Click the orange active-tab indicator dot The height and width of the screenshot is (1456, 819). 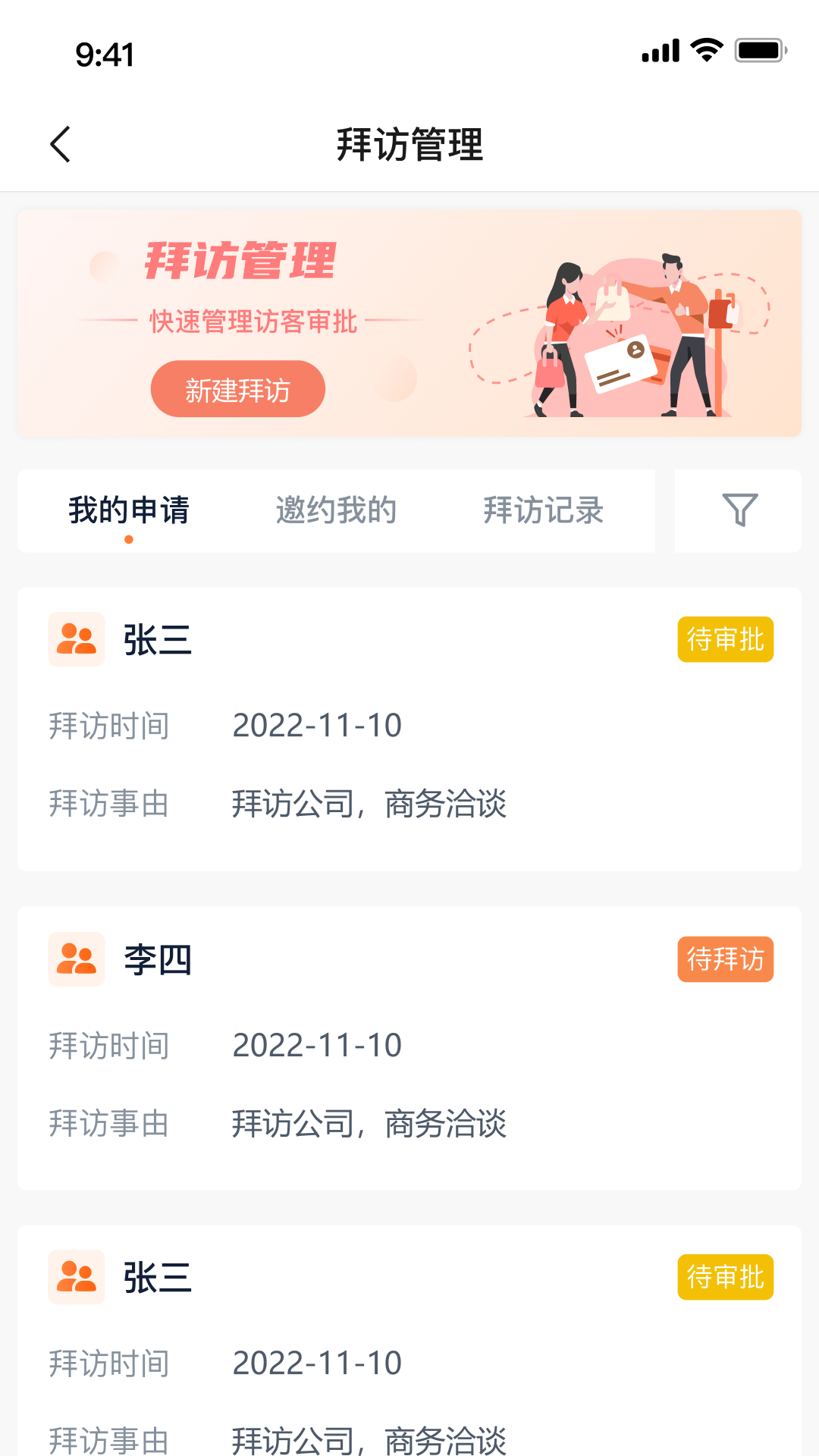pyautogui.click(x=130, y=539)
